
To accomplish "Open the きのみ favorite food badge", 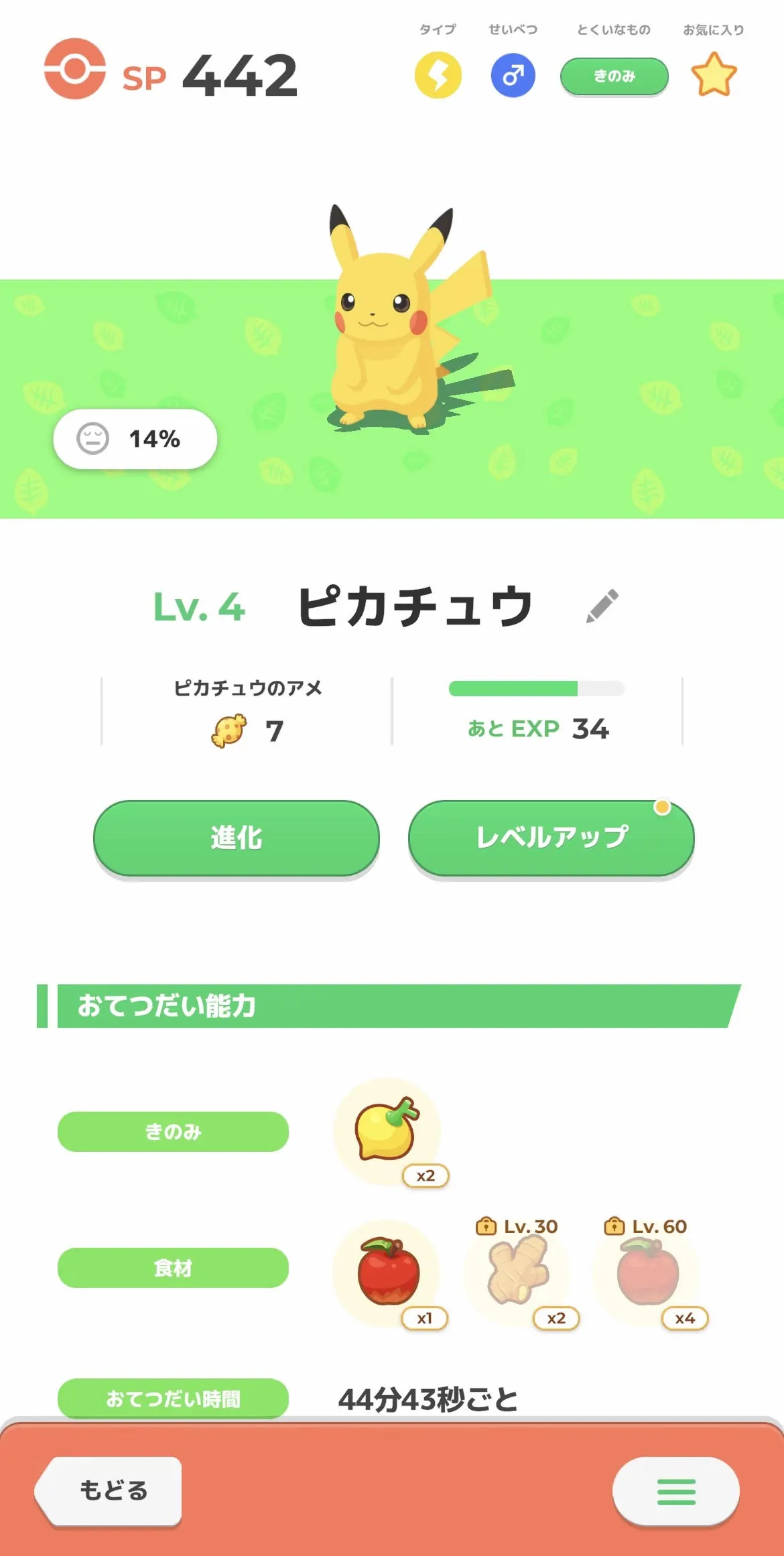I will pyautogui.click(x=614, y=76).
